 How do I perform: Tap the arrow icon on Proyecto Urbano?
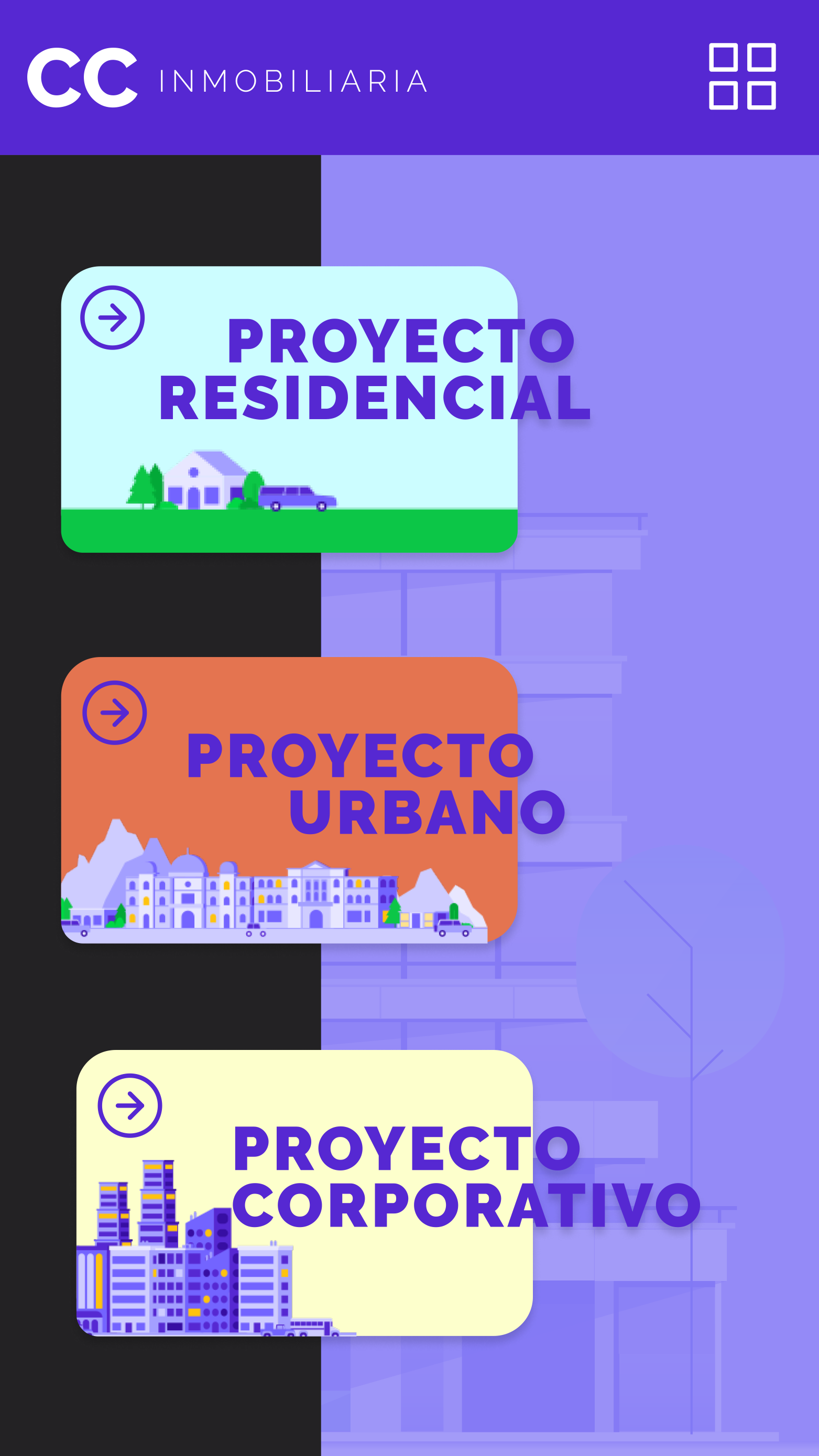pyautogui.click(x=115, y=713)
